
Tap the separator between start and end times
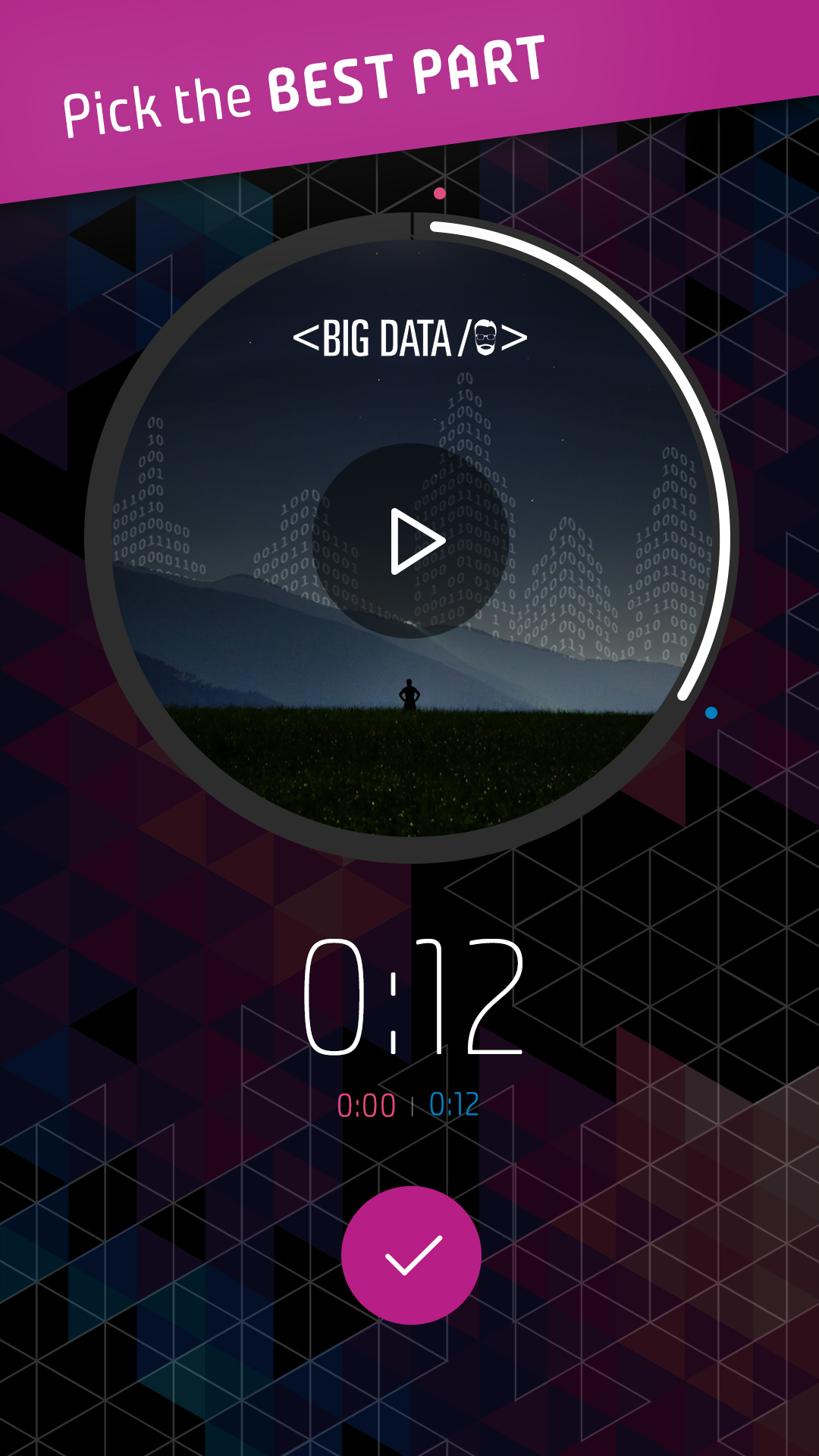click(x=412, y=1103)
